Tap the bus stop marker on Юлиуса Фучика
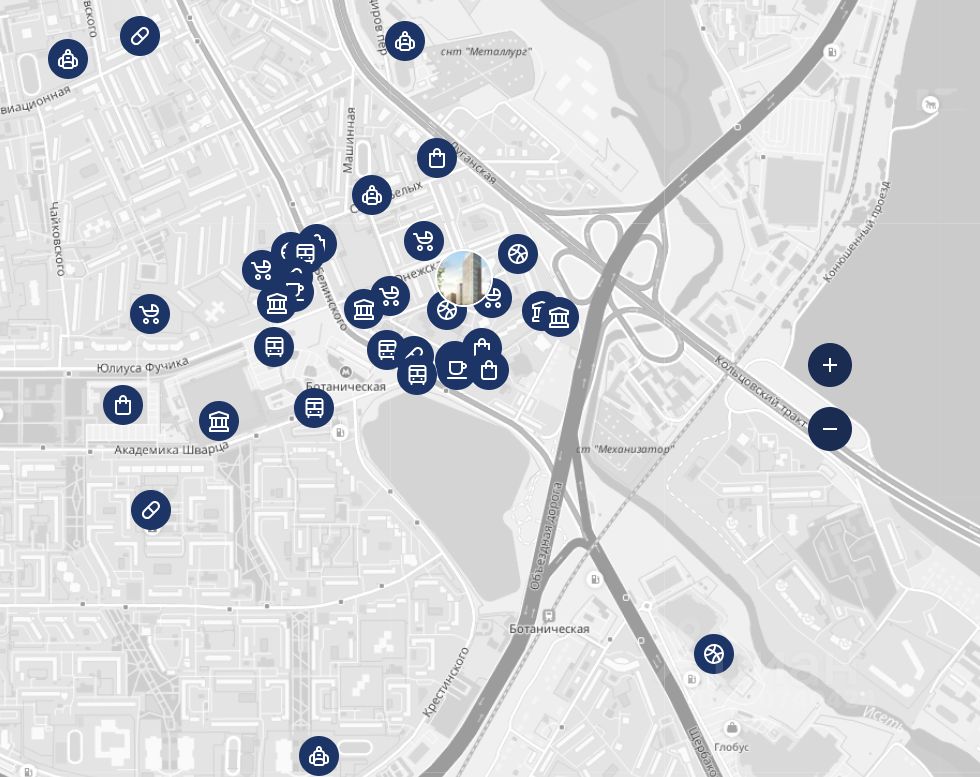The width and height of the screenshot is (980, 777). click(x=273, y=347)
